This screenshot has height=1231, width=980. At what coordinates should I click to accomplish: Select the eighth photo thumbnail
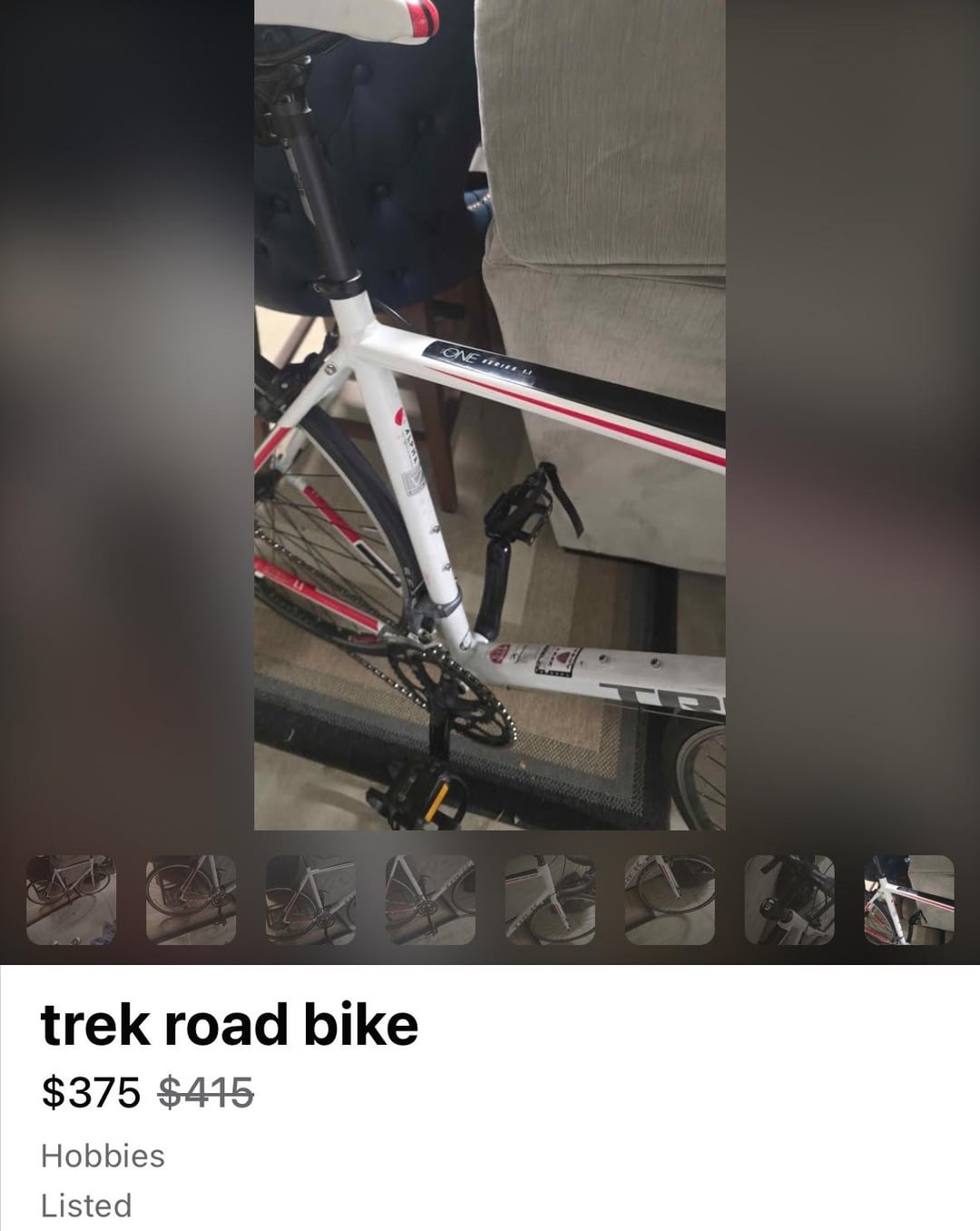(910, 900)
